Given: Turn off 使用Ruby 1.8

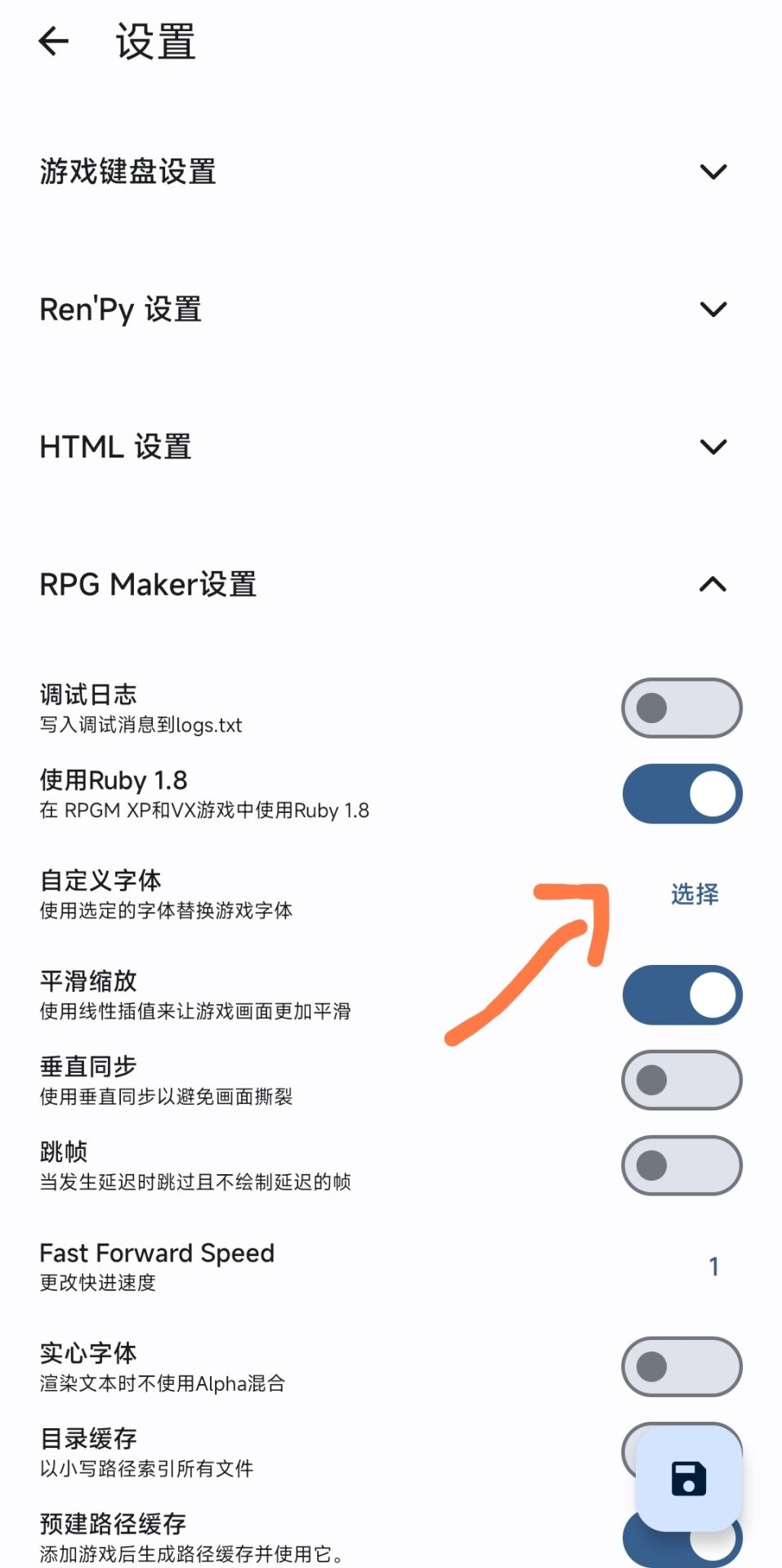Looking at the screenshot, I should (x=681, y=793).
